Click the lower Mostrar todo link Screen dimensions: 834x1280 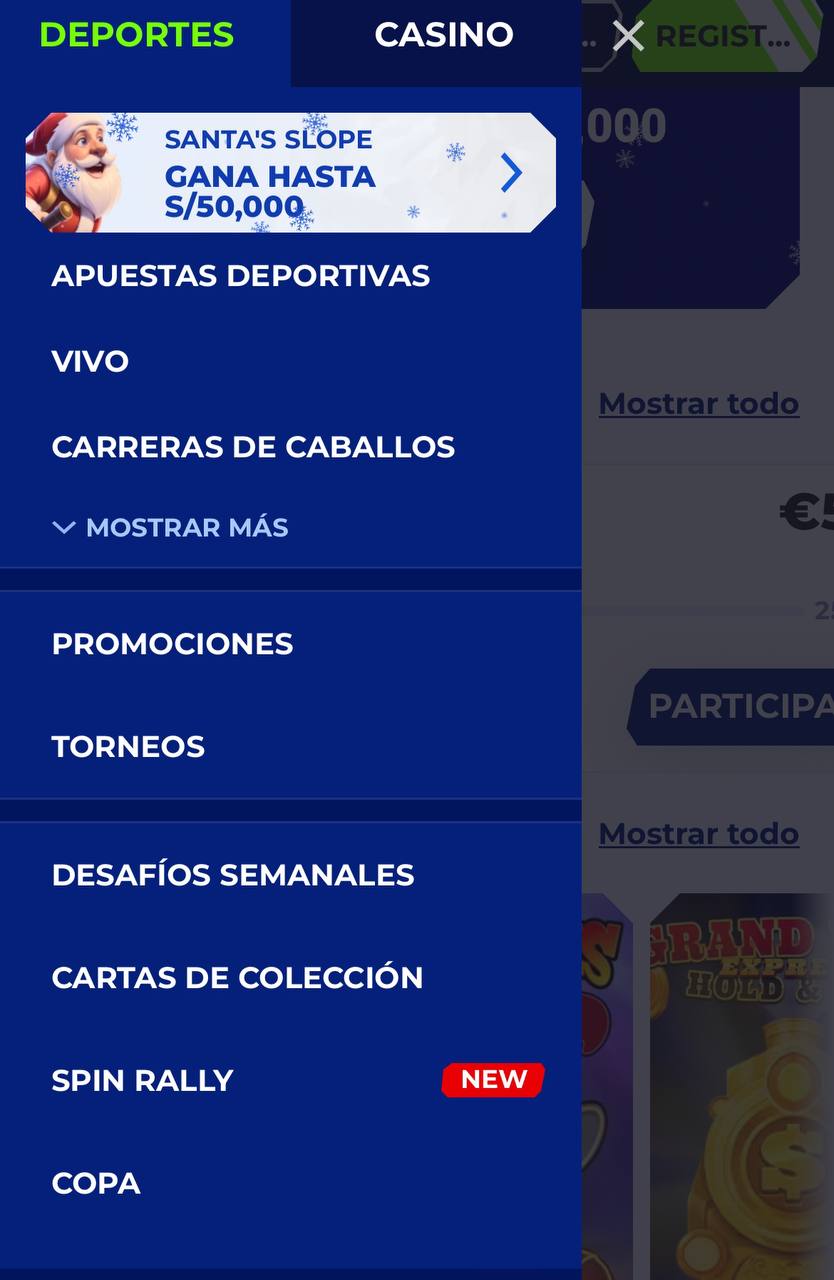(699, 833)
